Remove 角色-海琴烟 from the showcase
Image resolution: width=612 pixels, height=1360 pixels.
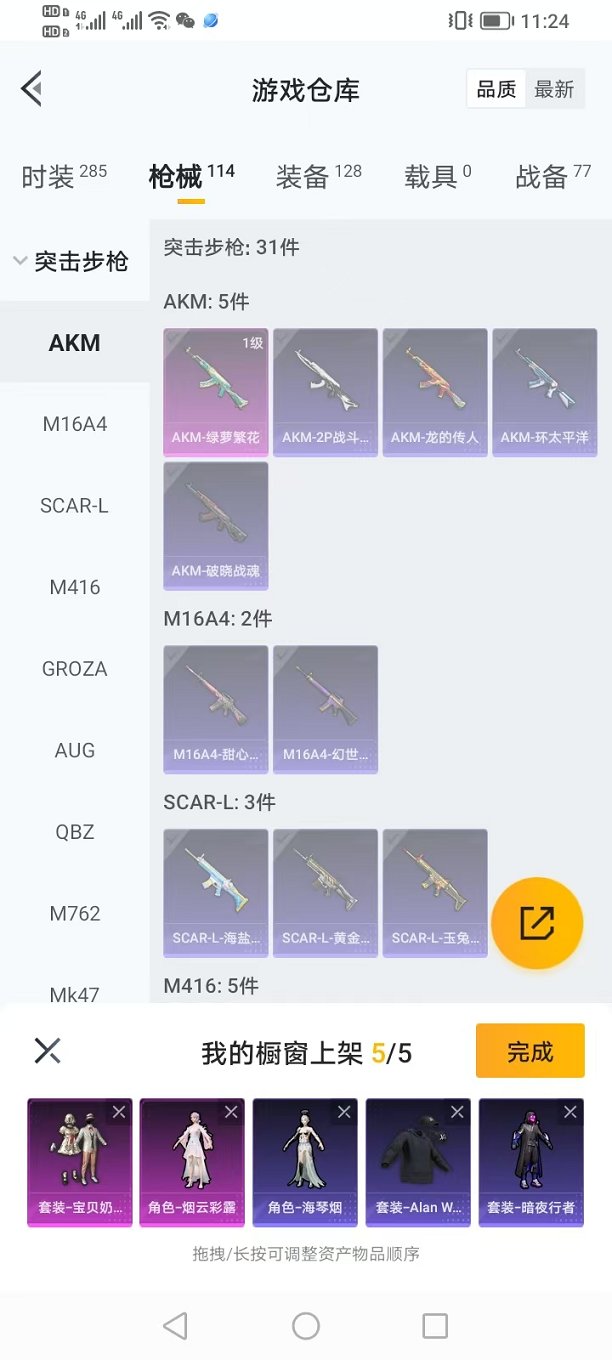pos(344,1112)
